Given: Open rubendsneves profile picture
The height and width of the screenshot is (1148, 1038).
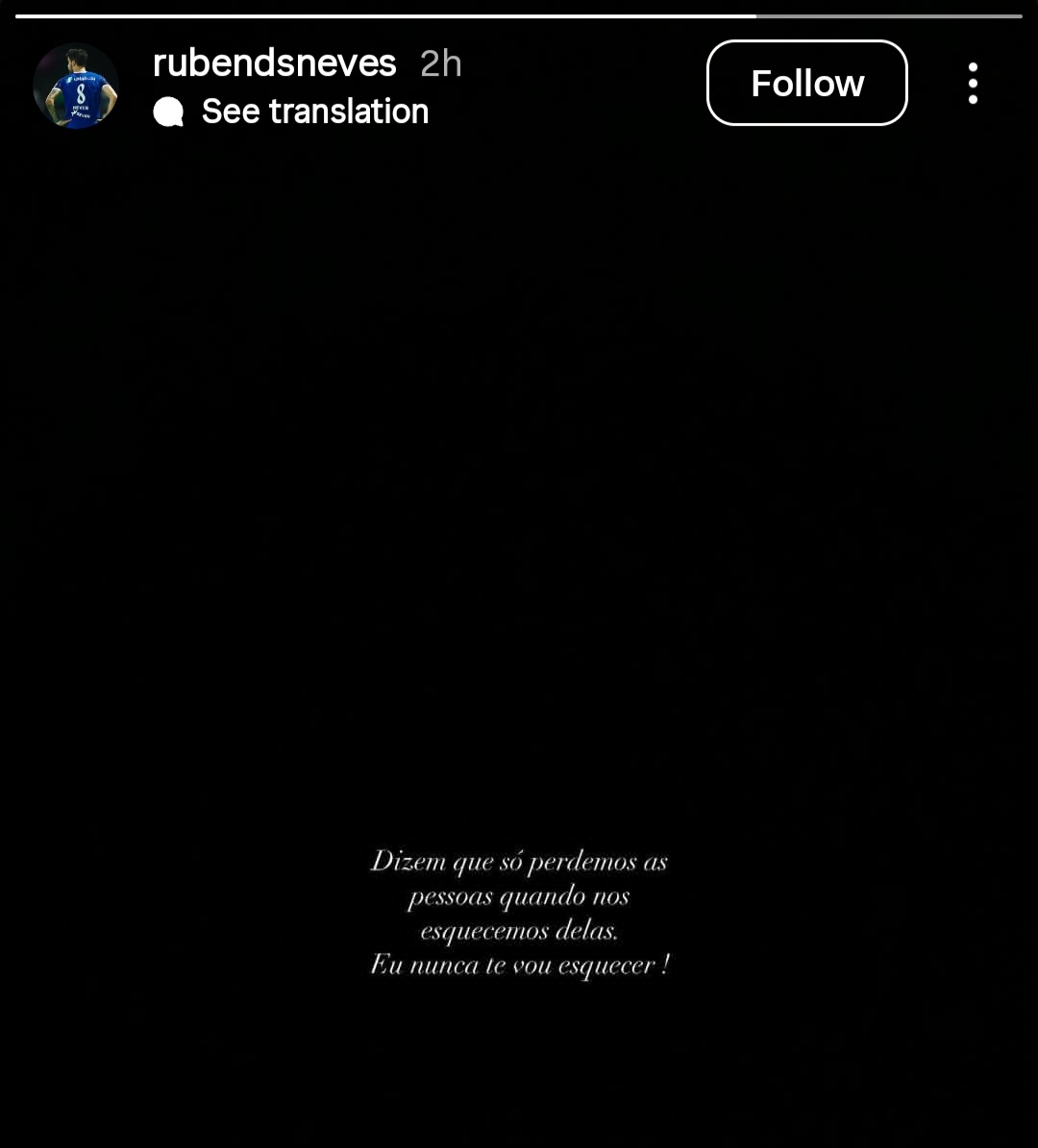Looking at the screenshot, I should coord(76,85).
